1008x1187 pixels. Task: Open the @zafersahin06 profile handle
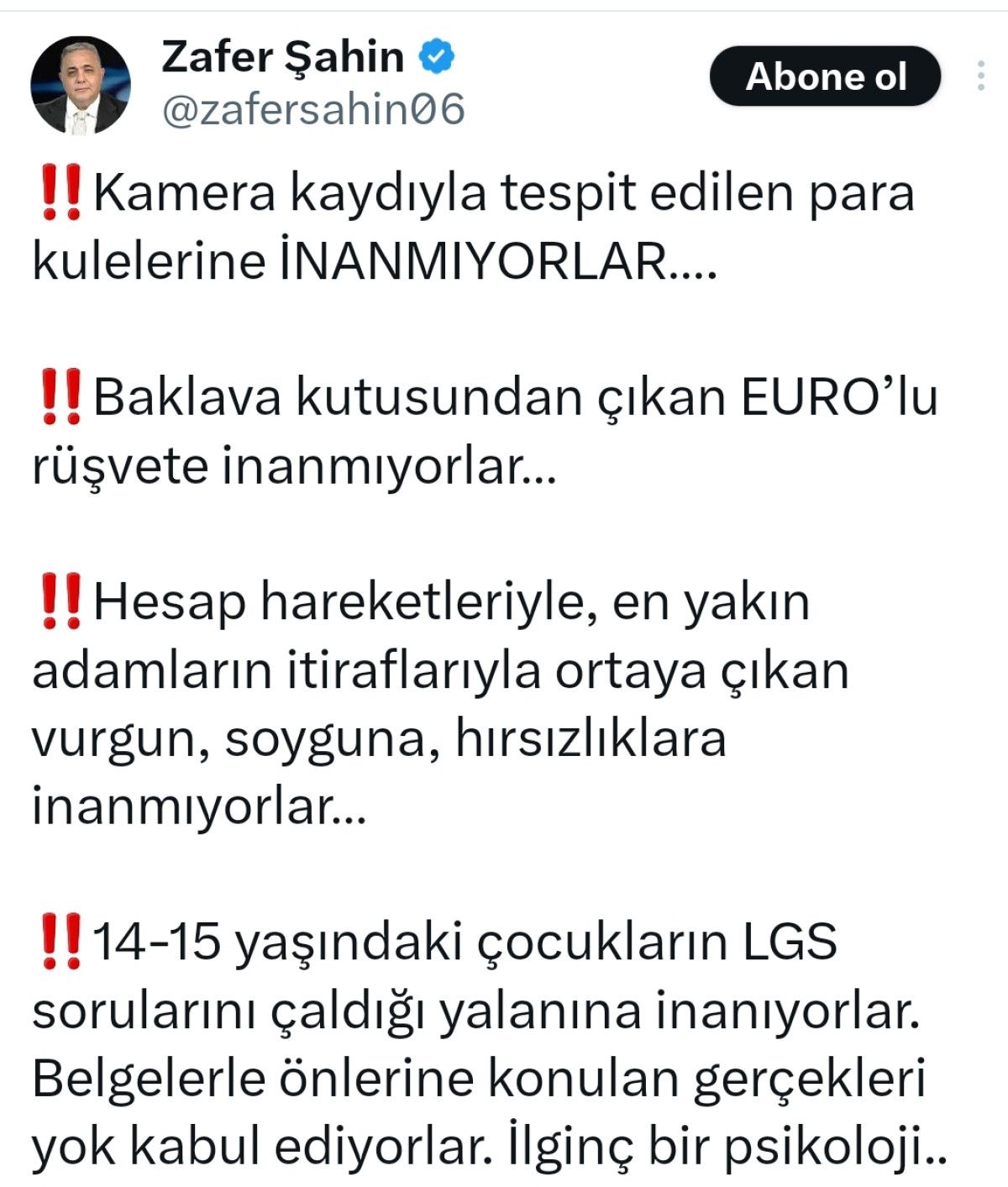312,111
